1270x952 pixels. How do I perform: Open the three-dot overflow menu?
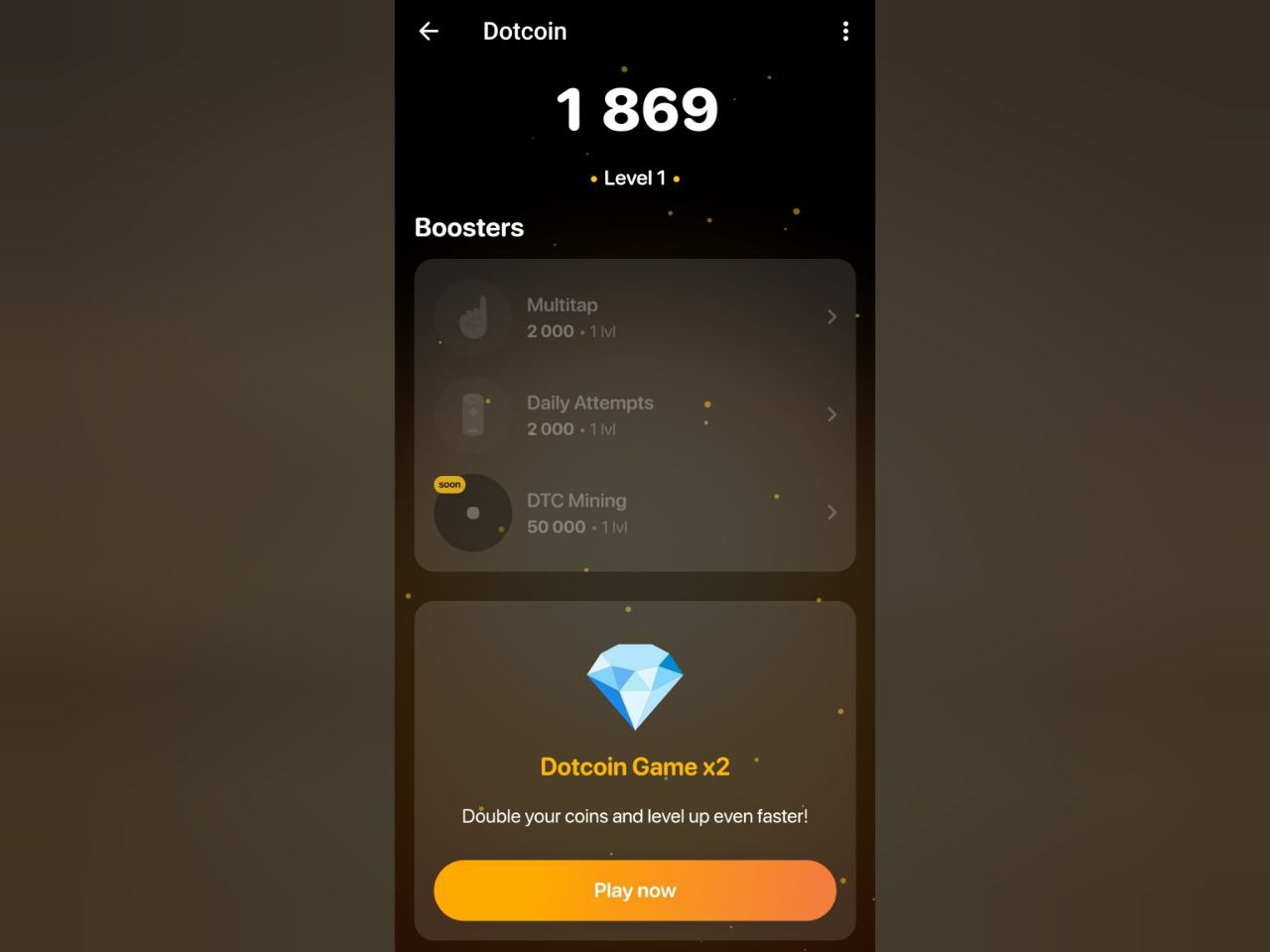click(845, 32)
